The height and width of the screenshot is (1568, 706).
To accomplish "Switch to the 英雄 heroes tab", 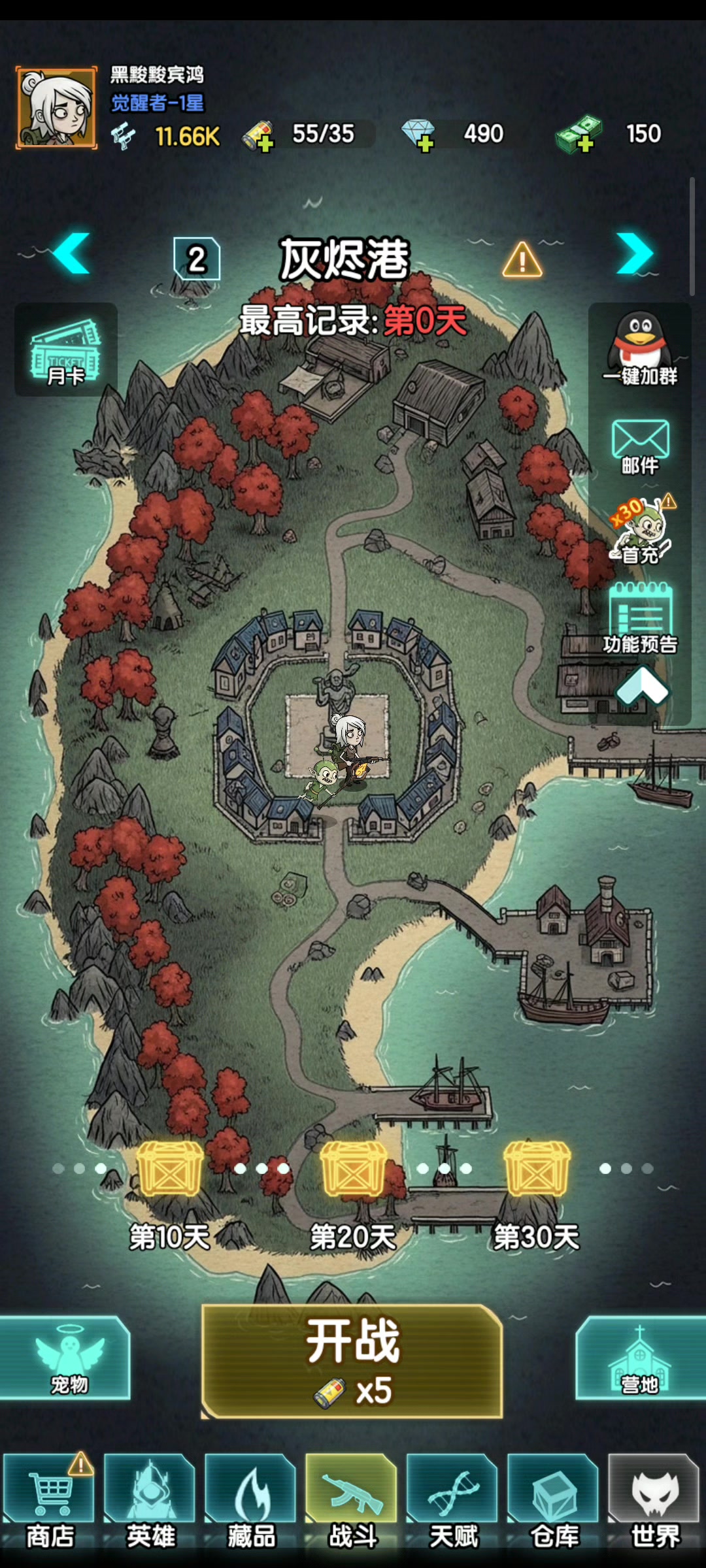I will pos(150,1503).
